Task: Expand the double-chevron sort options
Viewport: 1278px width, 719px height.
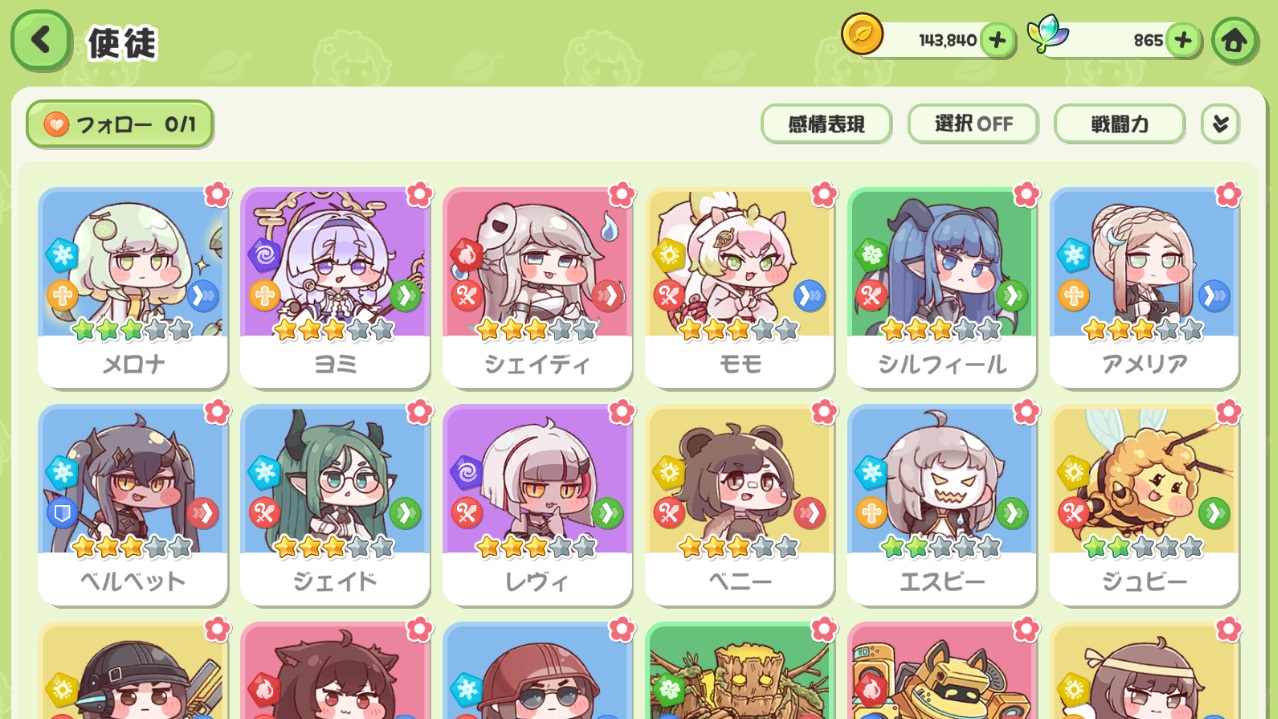Action: [1220, 124]
